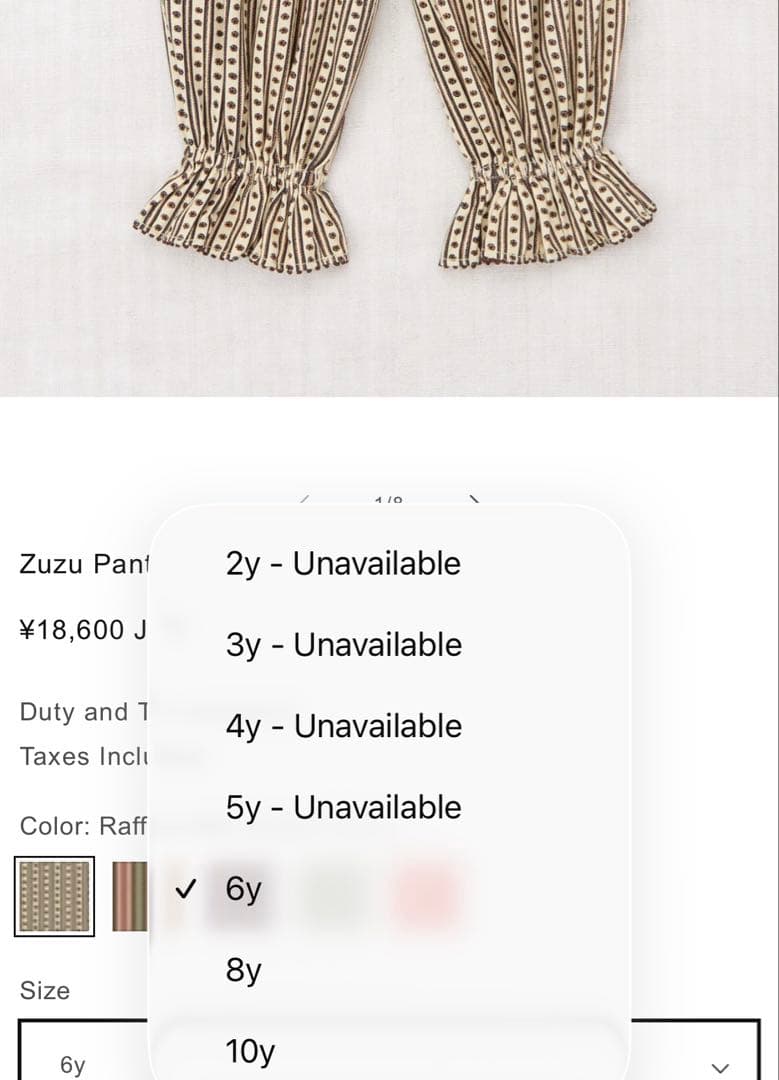Select the first beige patterned color swatch
The height and width of the screenshot is (1080, 779).
pyautogui.click(x=54, y=896)
